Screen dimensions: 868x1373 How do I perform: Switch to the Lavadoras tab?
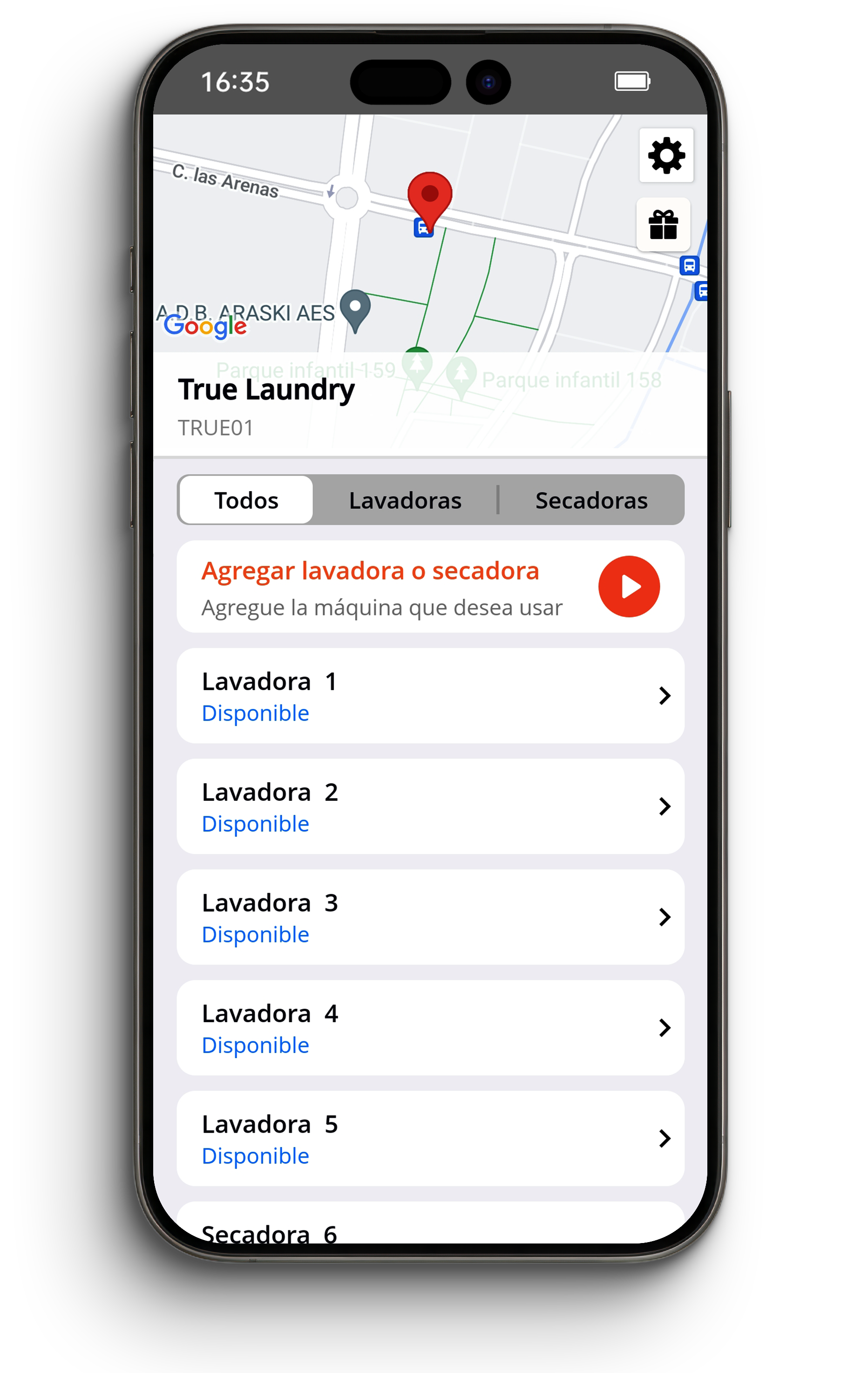point(405,500)
